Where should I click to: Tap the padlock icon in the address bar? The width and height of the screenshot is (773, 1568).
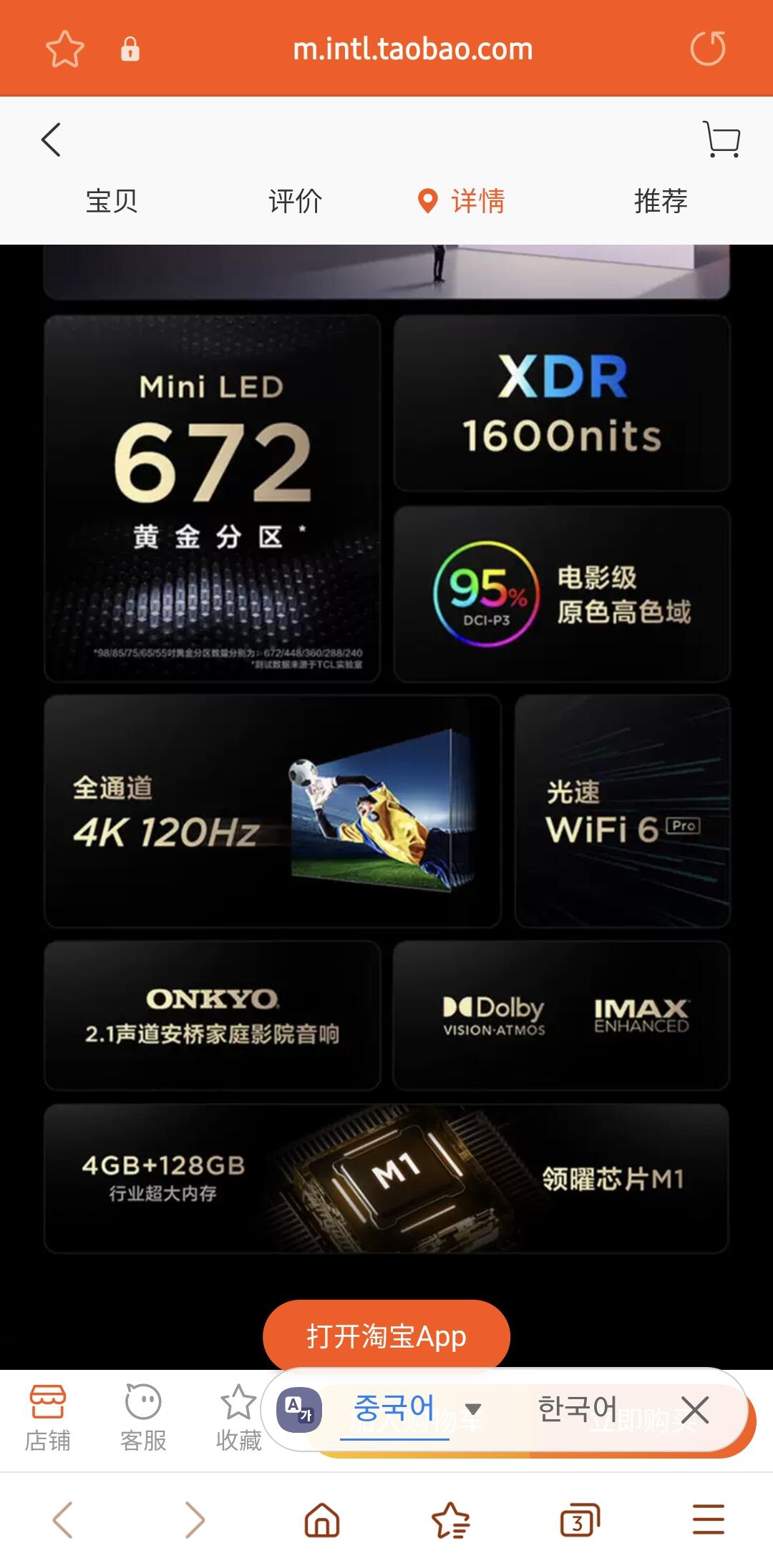point(131,48)
